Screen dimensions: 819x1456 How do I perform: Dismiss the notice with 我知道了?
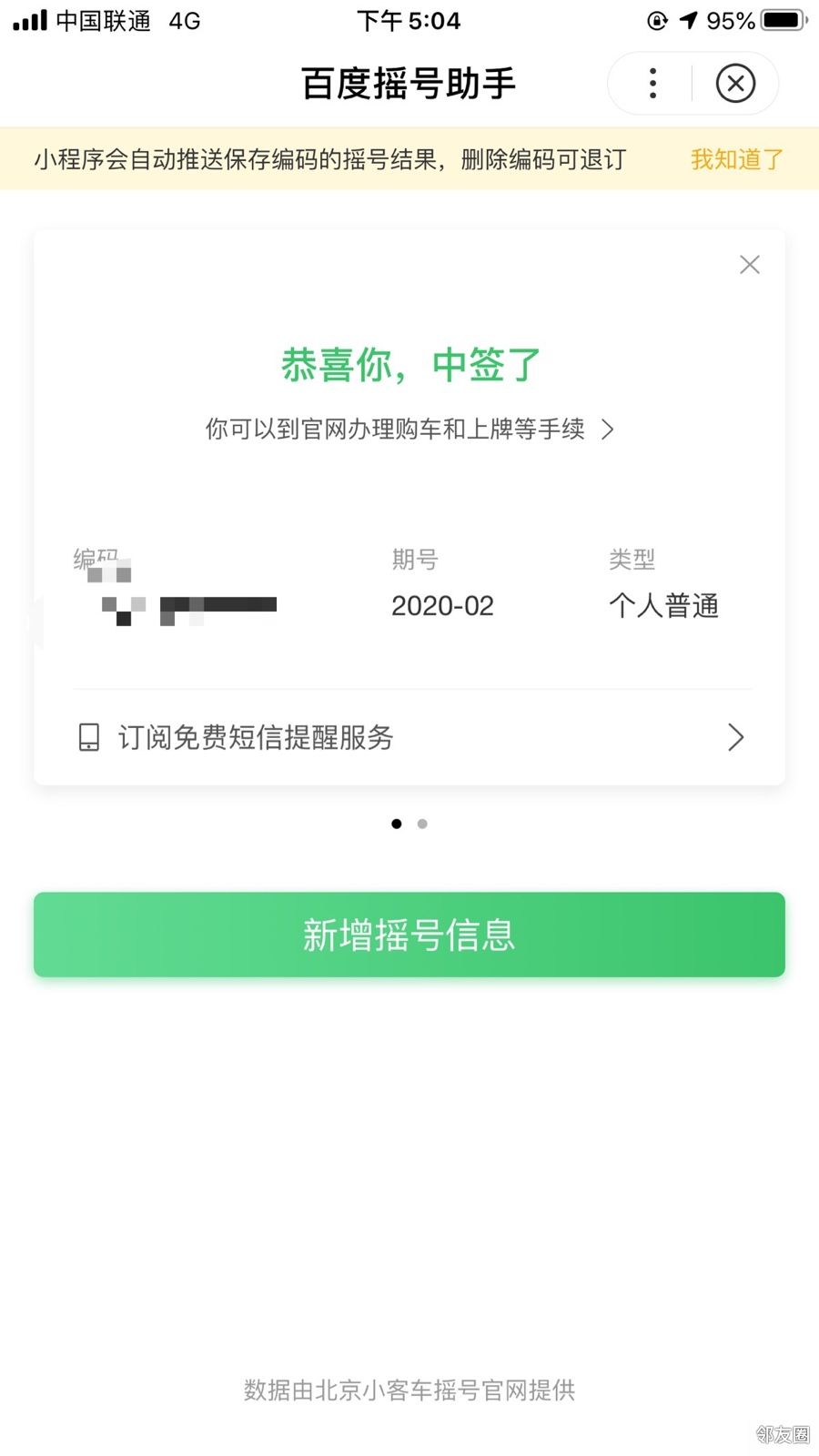pyautogui.click(x=736, y=159)
